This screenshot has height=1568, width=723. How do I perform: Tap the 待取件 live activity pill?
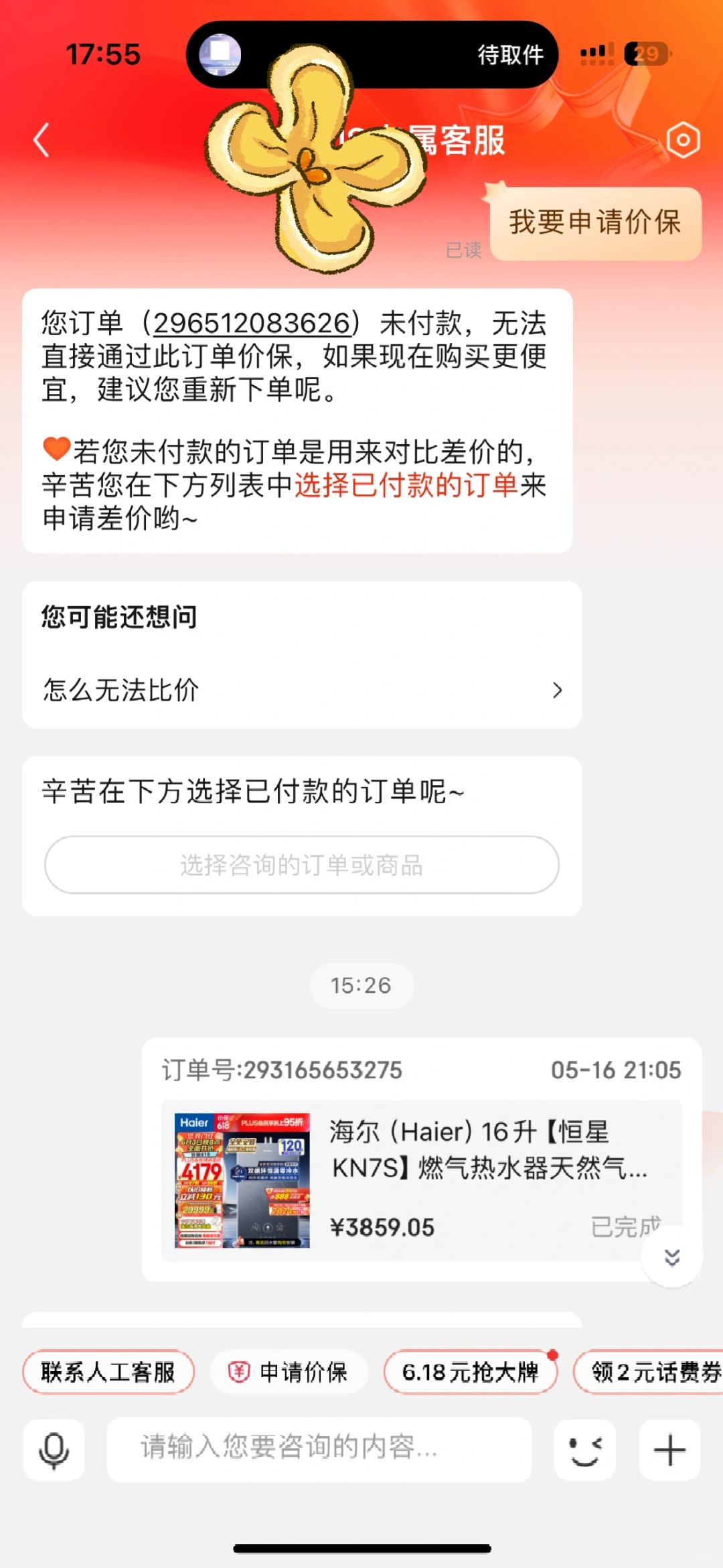372,54
